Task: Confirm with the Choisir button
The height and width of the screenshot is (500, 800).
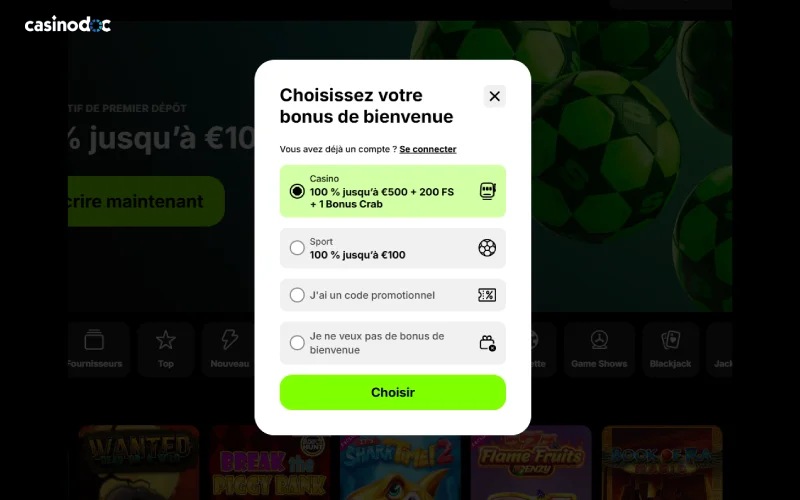Action: (x=392, y=393)
